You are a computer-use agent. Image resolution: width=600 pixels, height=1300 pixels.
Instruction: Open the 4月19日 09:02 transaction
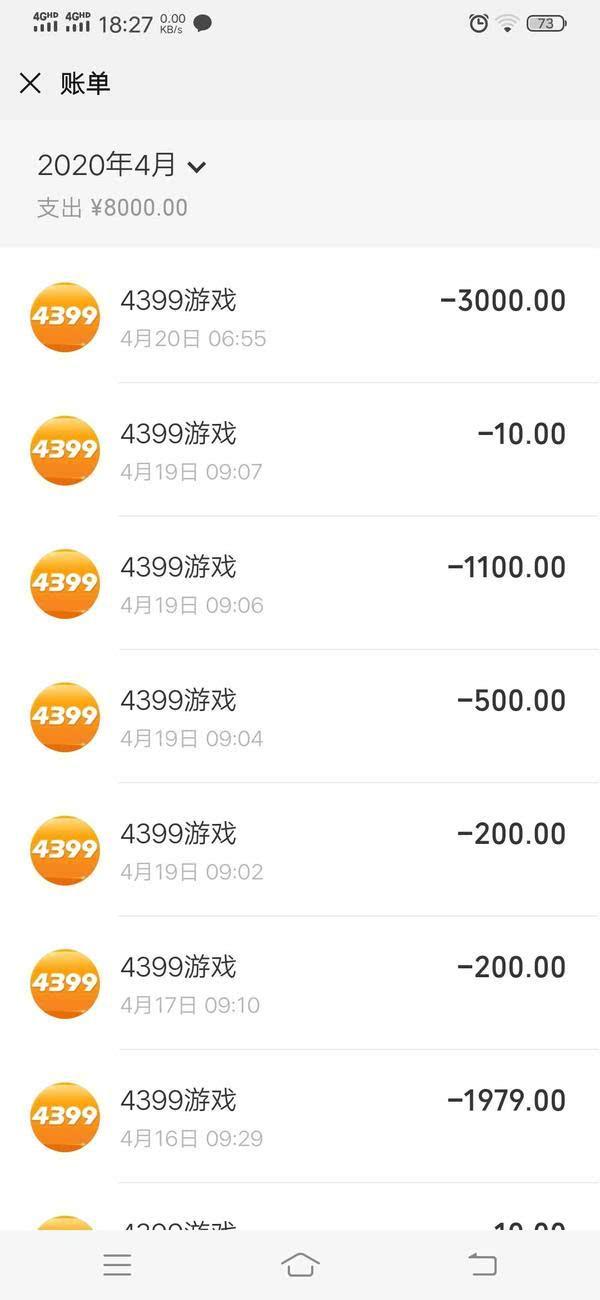pyautogui.click(x=300, y=850)
